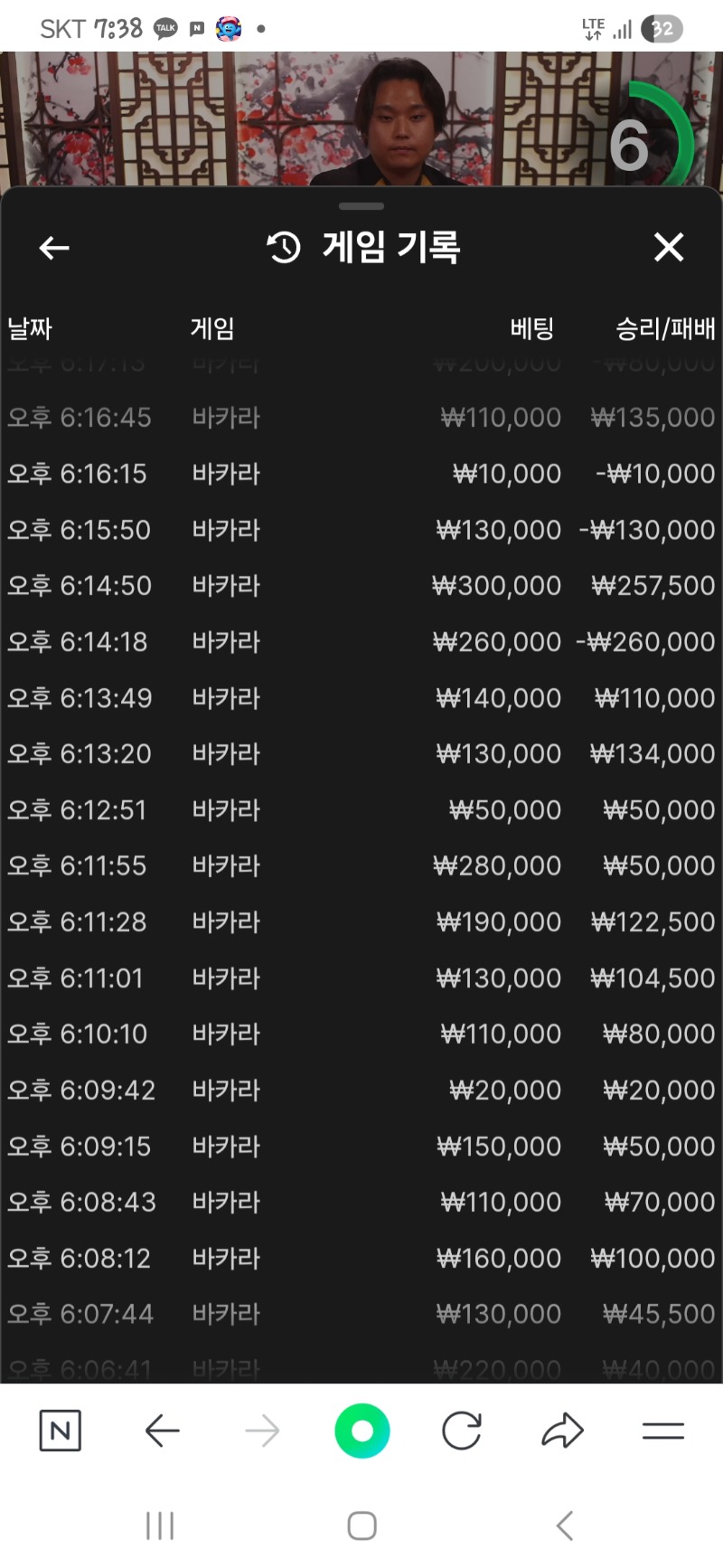
Task: View details of 오후 6:11:28 round
Action: coord(361,922)
